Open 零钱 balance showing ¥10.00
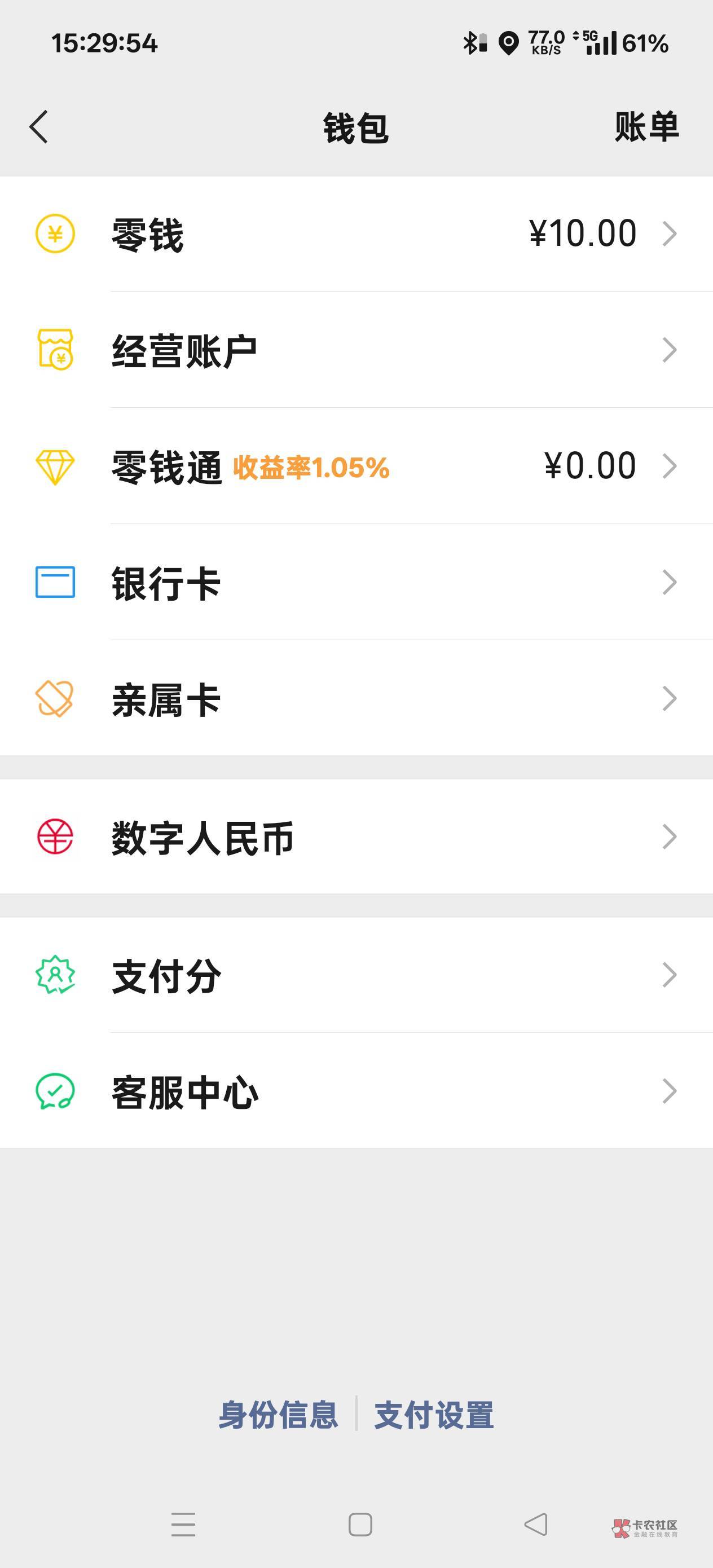Image resolution: width=713 pixels, height=1568 pixels. tap(356, 234)
